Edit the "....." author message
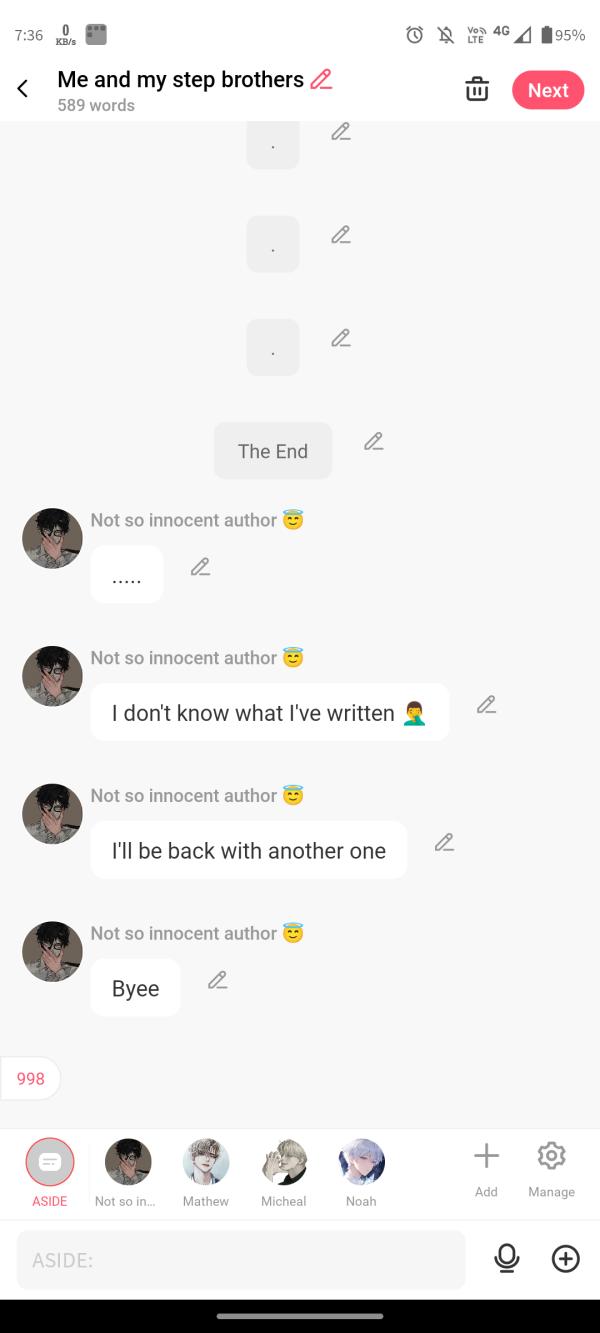This screenshot has height=1333, width=600. coord(200,567)
